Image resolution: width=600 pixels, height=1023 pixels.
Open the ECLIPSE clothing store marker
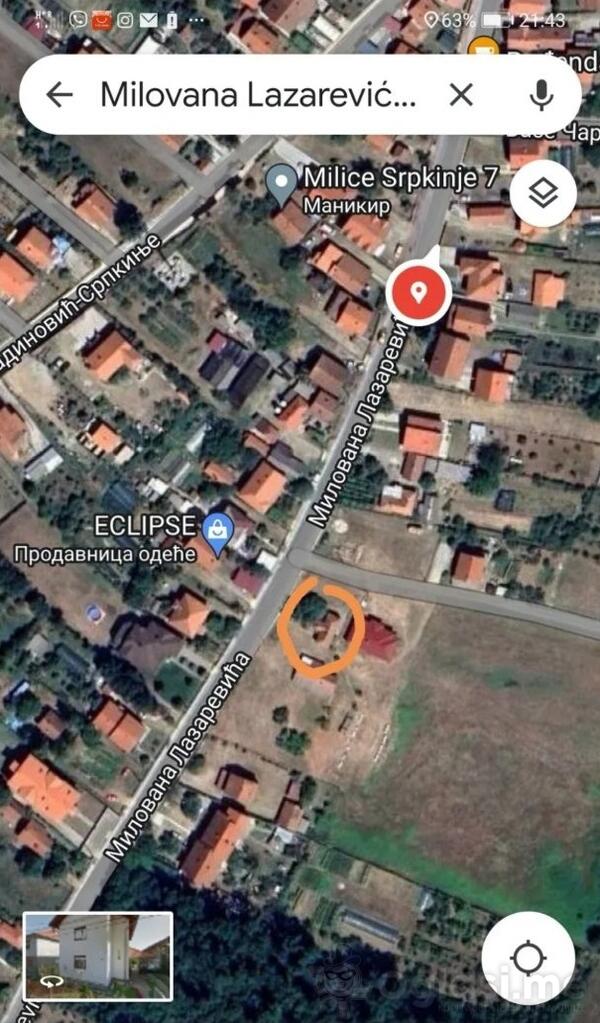(216, 535)
